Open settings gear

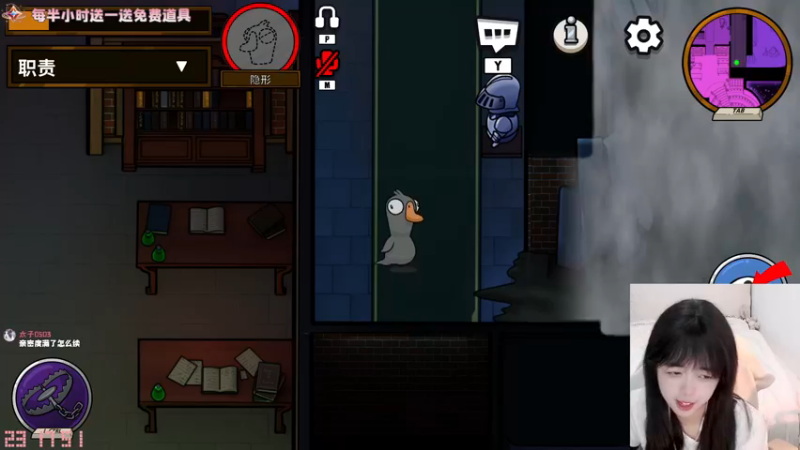pyautogui.click(x=643, y=36)
